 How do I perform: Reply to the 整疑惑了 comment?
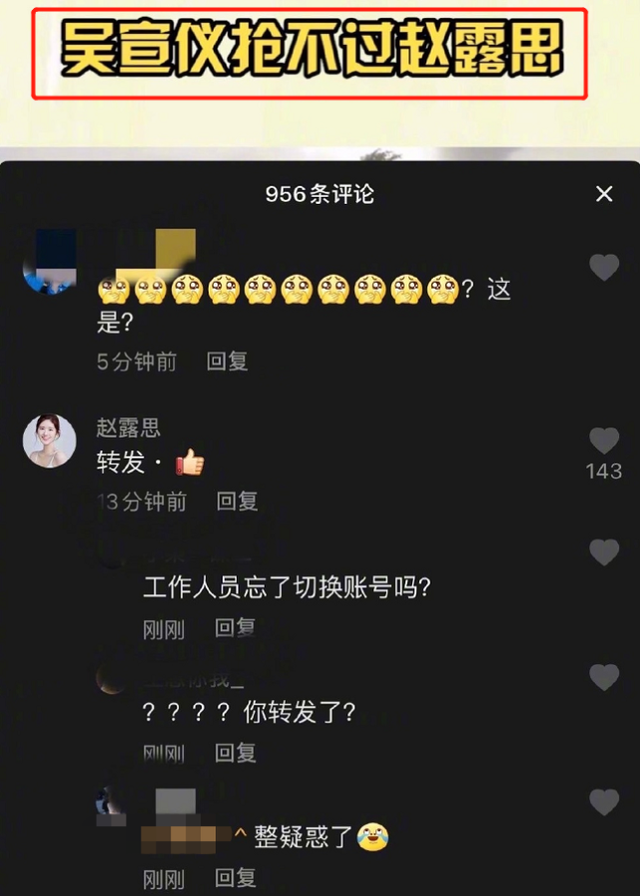[236, 879]
